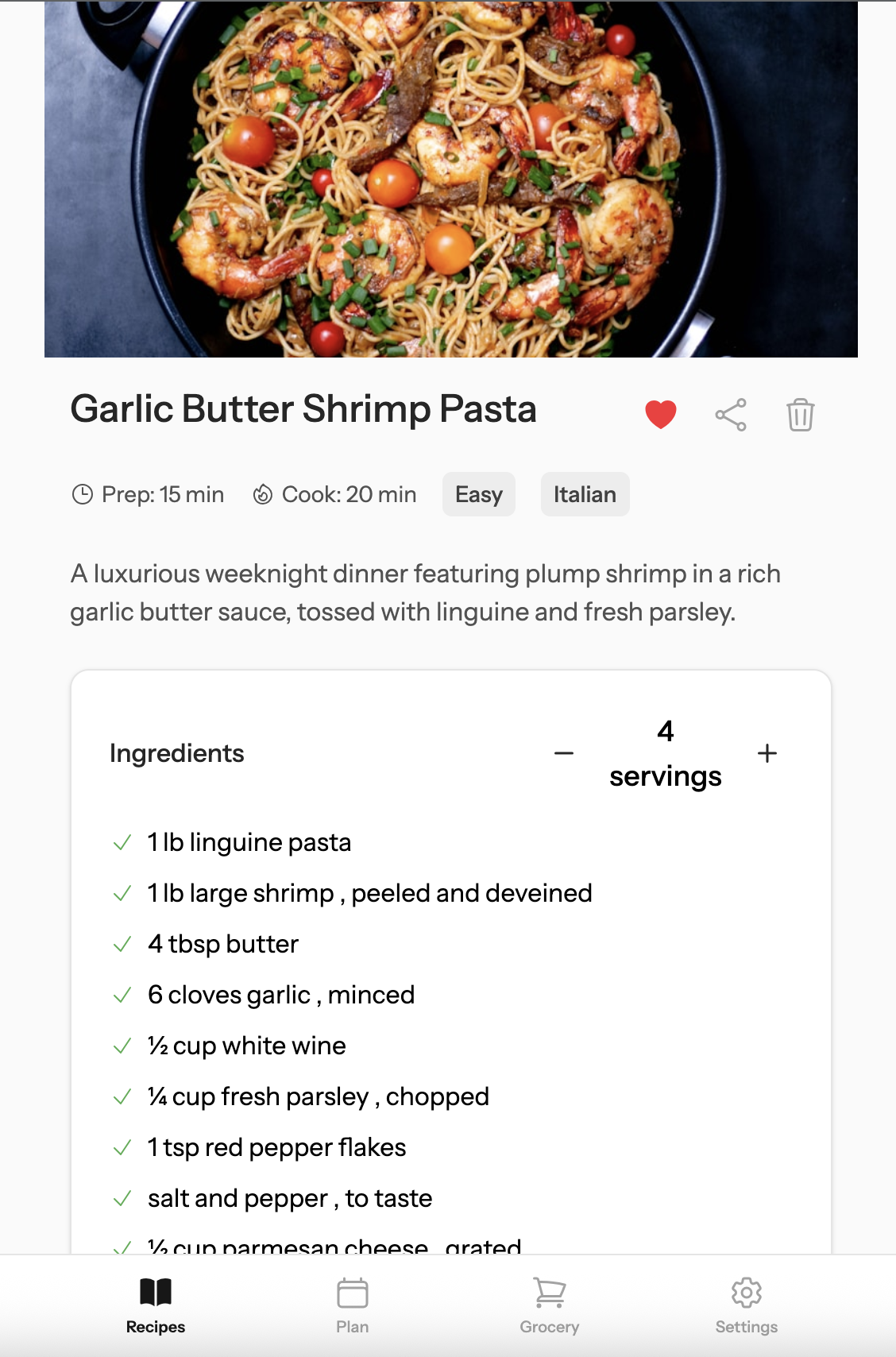Unfavorite the Garlic Butter Shrimp Pasta recipe
The image size is (896, 1357).
[x=661, y=414]
